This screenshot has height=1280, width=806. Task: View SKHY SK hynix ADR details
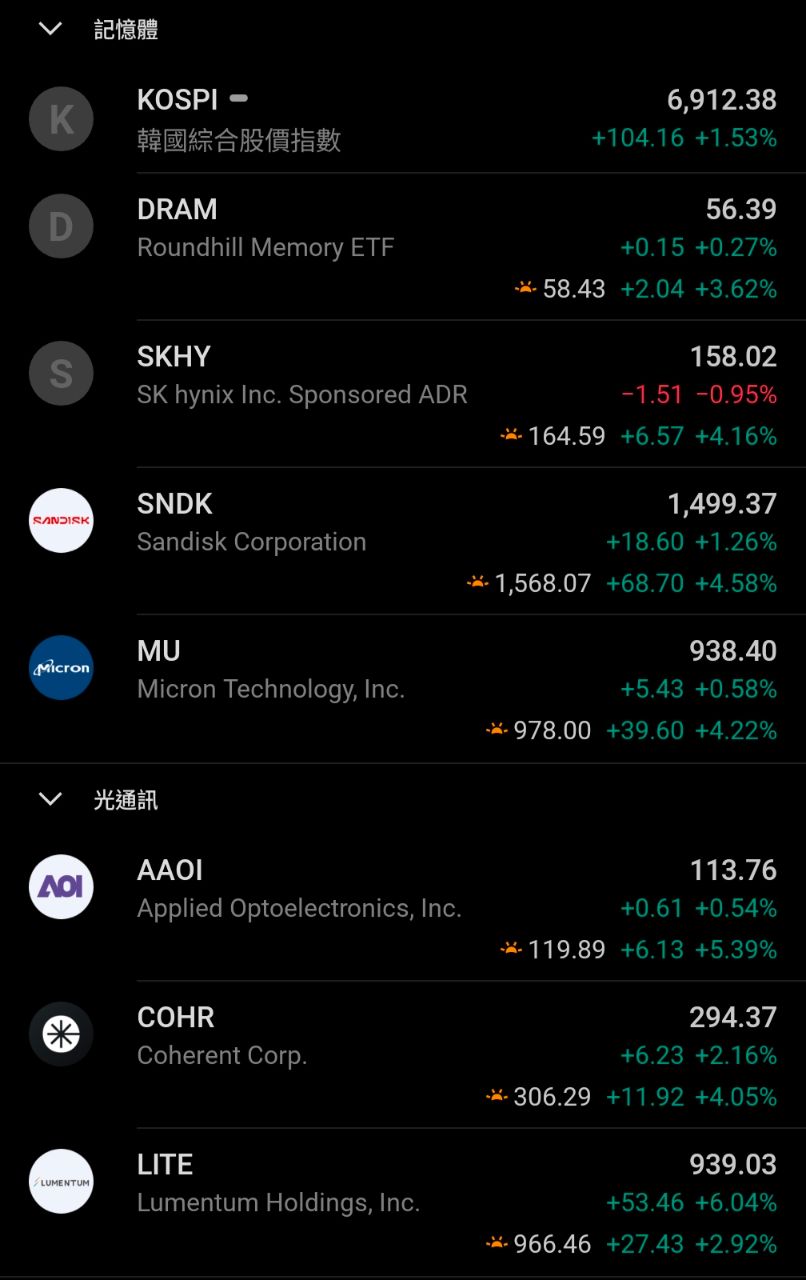click(403, 394)
